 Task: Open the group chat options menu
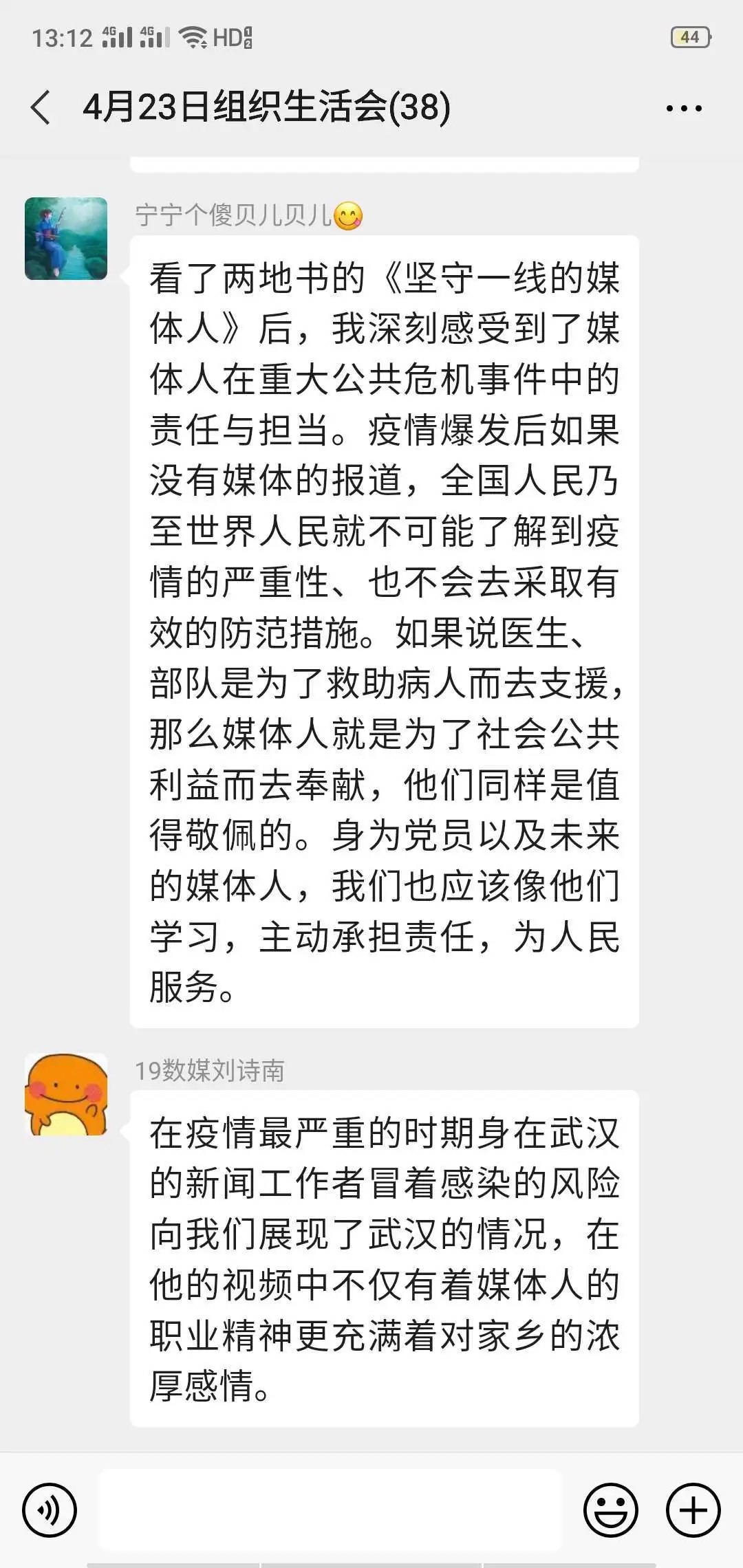point(683,108)
